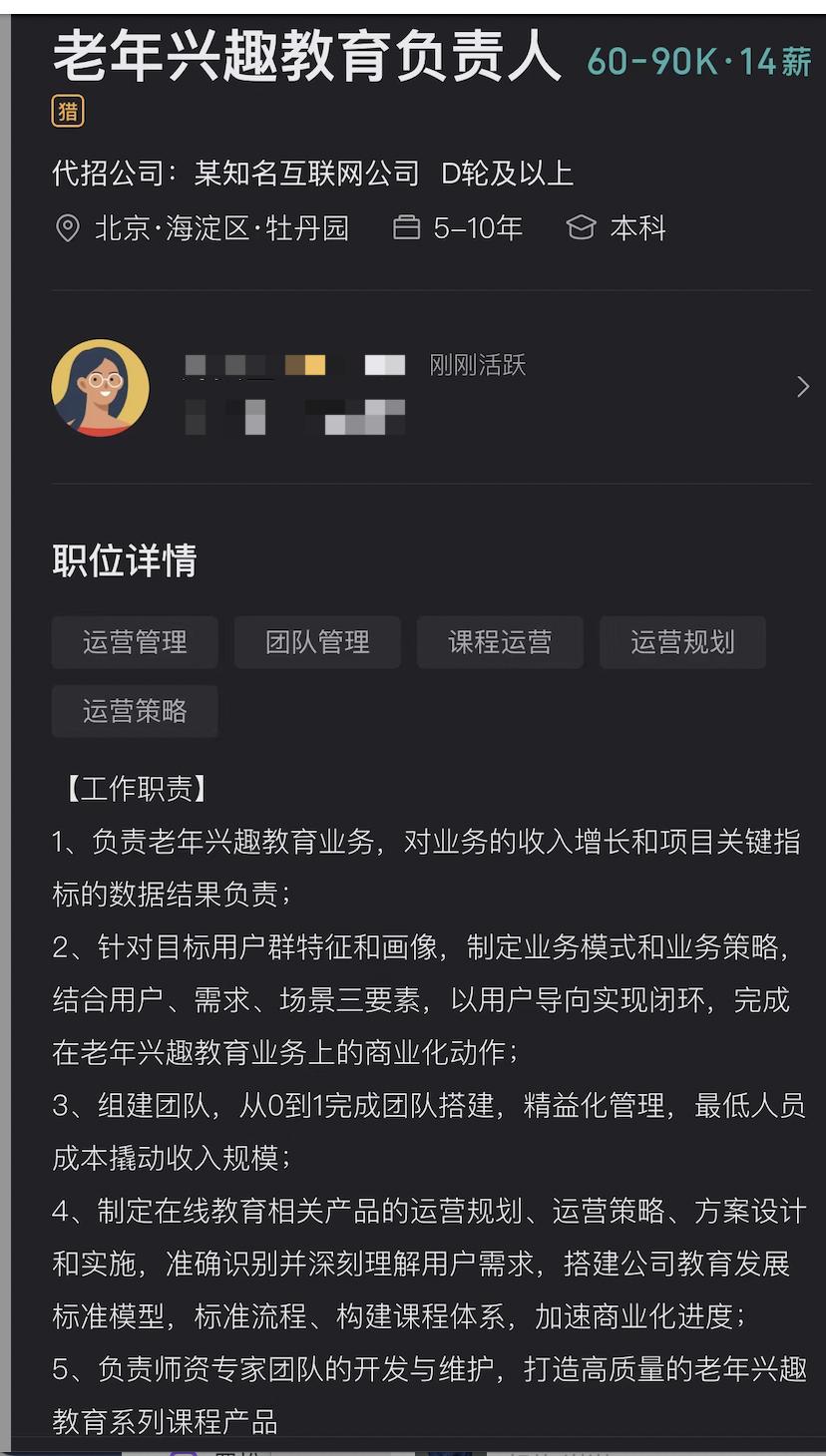The height and width of the screenshot is (1456, 826).
Task: Open the recruiter's profile row
Action: coord(431,388)
